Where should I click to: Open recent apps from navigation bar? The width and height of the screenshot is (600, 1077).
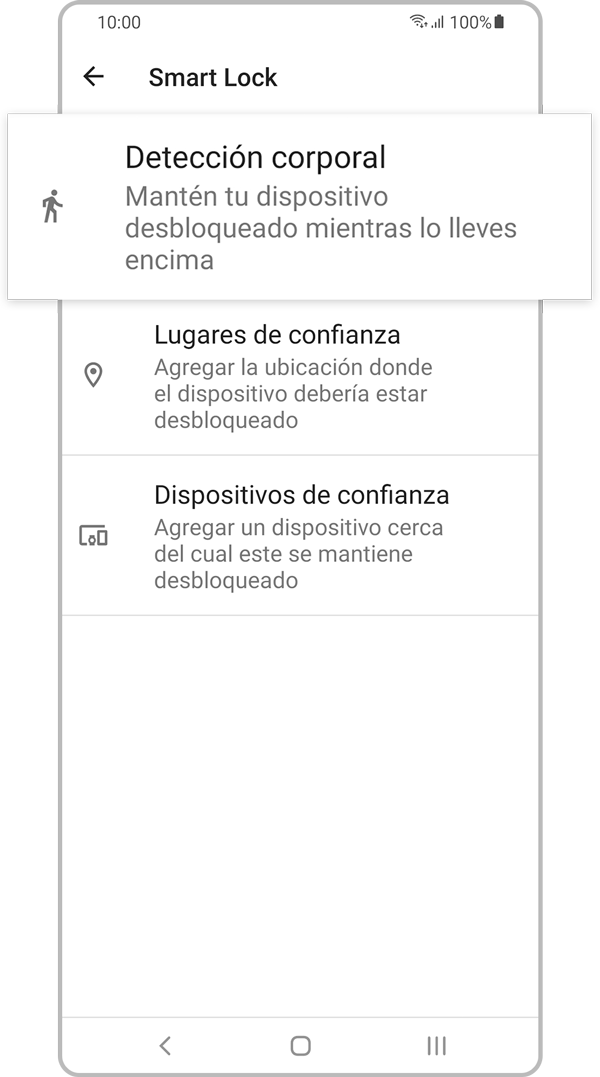[x=436, y=1046]
